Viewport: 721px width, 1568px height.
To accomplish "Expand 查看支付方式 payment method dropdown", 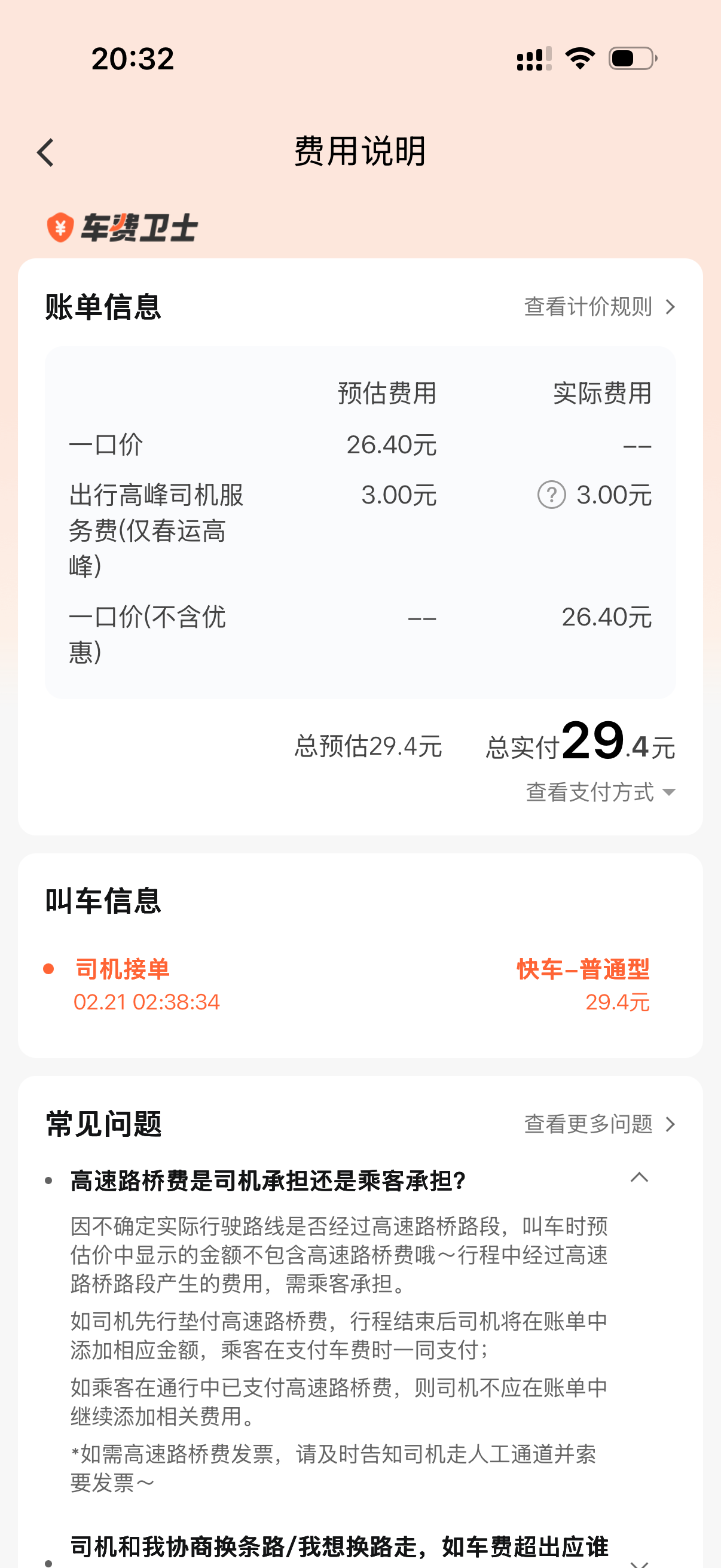I will point(600,792).
